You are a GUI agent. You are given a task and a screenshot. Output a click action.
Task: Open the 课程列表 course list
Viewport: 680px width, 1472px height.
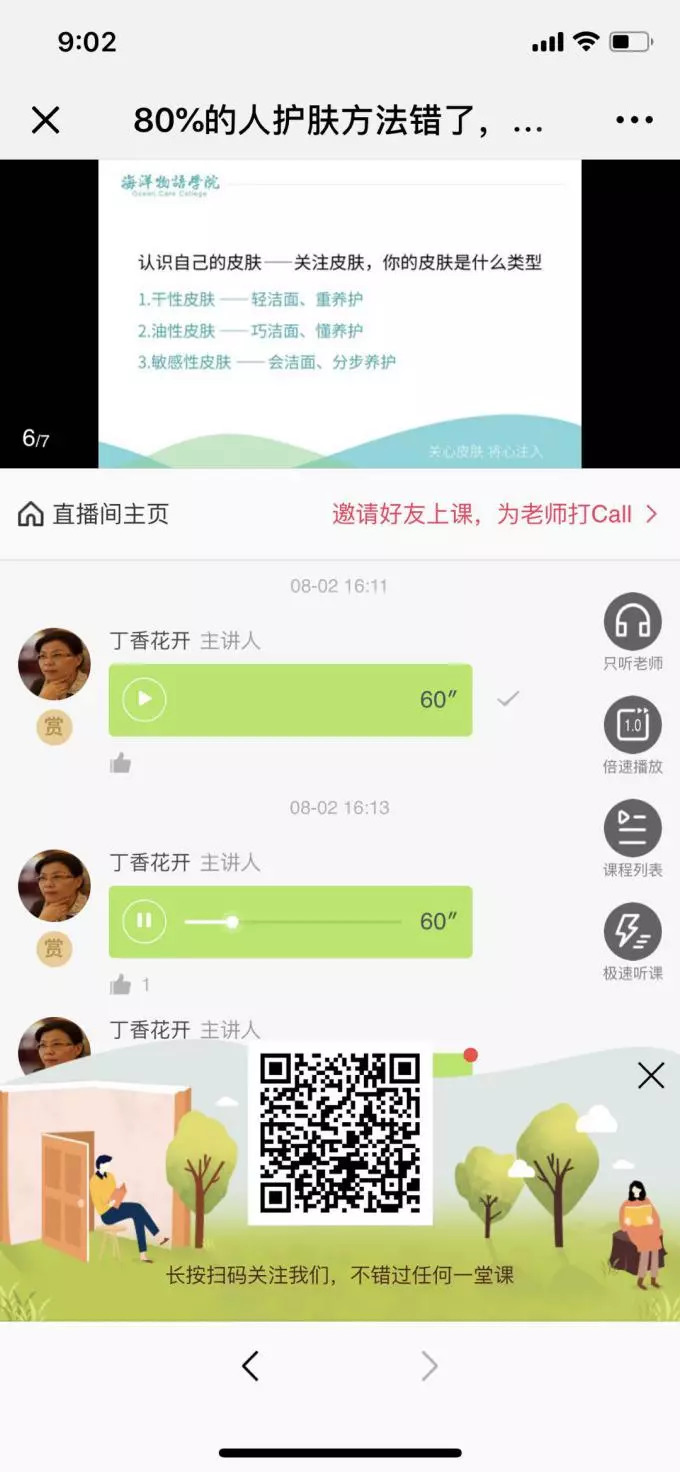[x=632, y=829]
